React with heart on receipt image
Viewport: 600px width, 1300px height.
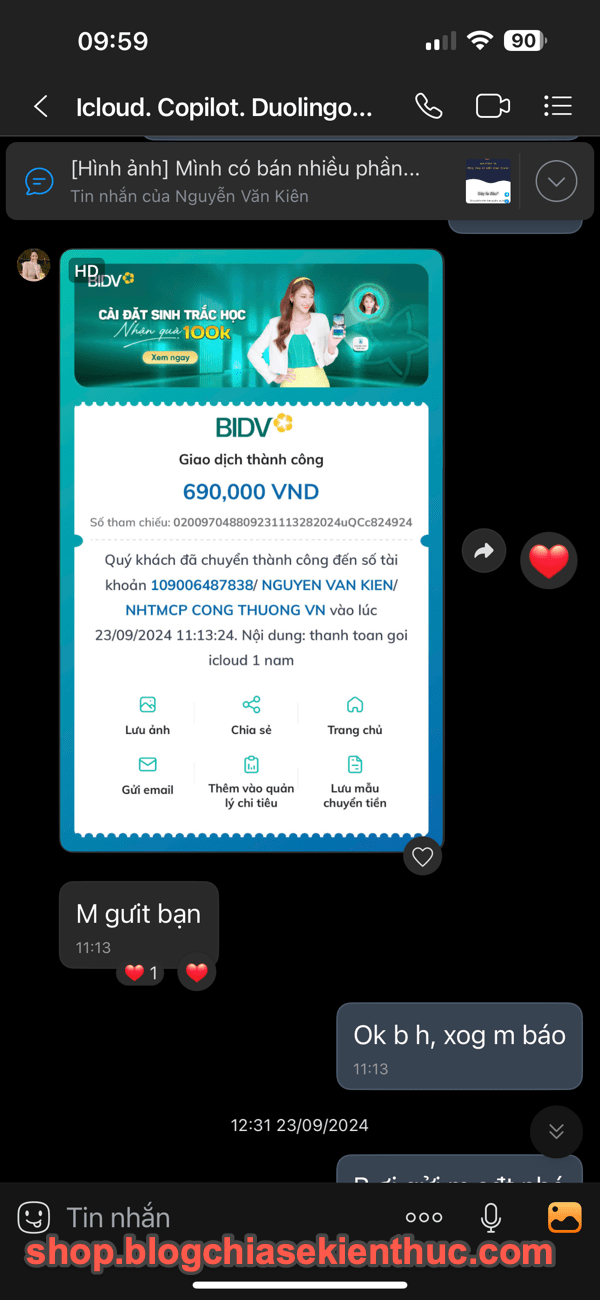coord(423,856)
